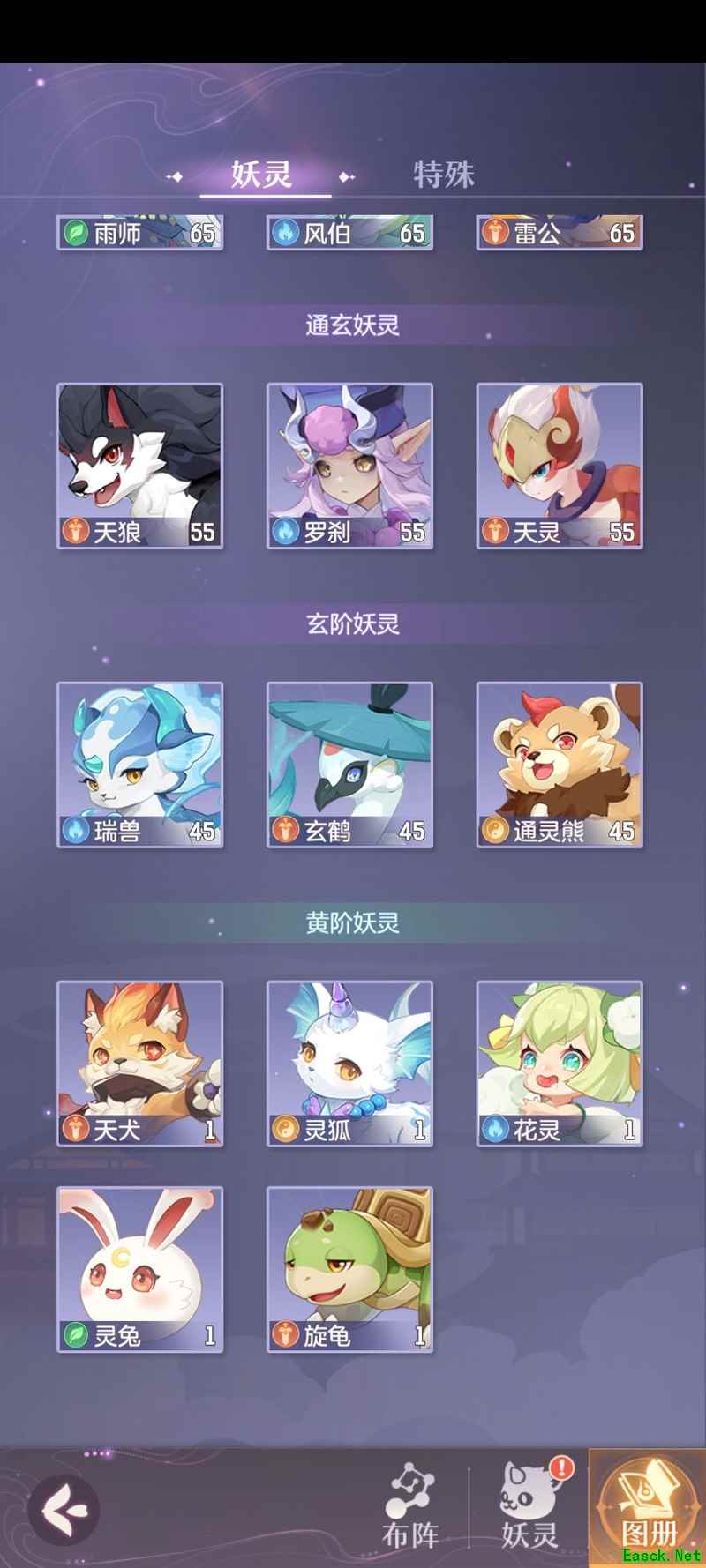This screenshot has height=1568, width=706.
Task: View 花灵 spirit details
Action: [560, 1064]
